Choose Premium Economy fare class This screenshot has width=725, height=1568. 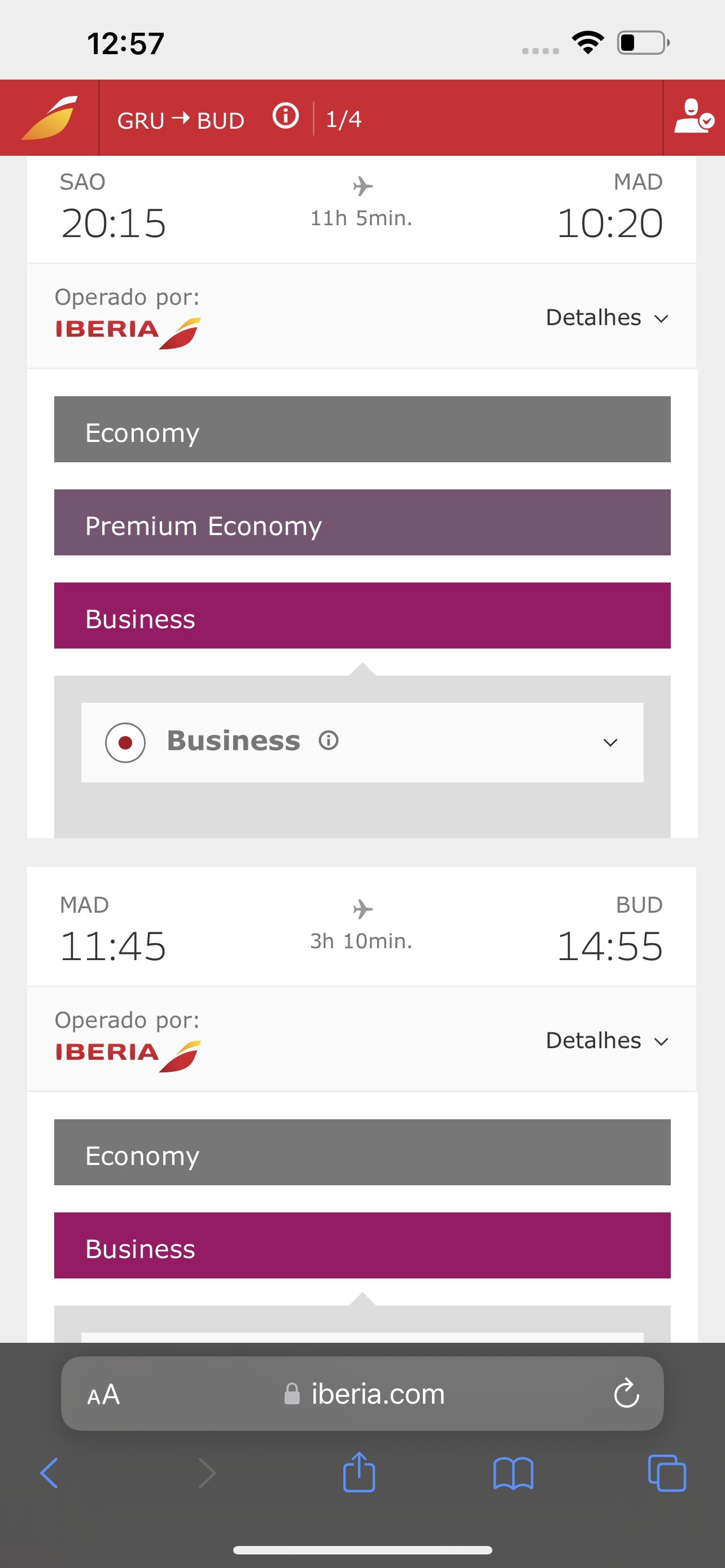tap(362, 522)
